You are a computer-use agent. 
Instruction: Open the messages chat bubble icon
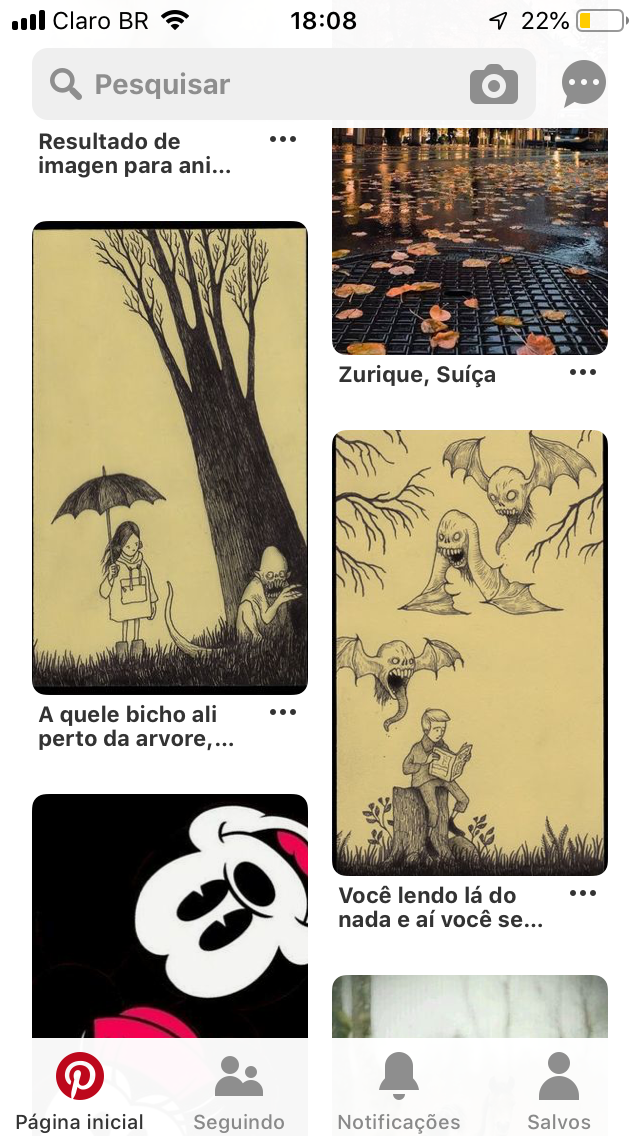coord(583,83)
